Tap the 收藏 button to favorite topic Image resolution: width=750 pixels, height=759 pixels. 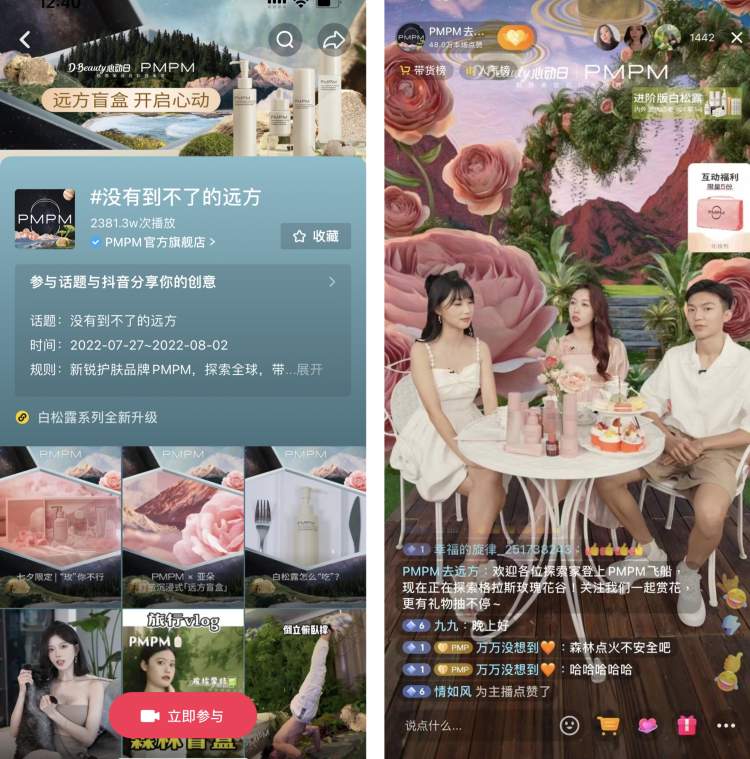tap(315, 236)
